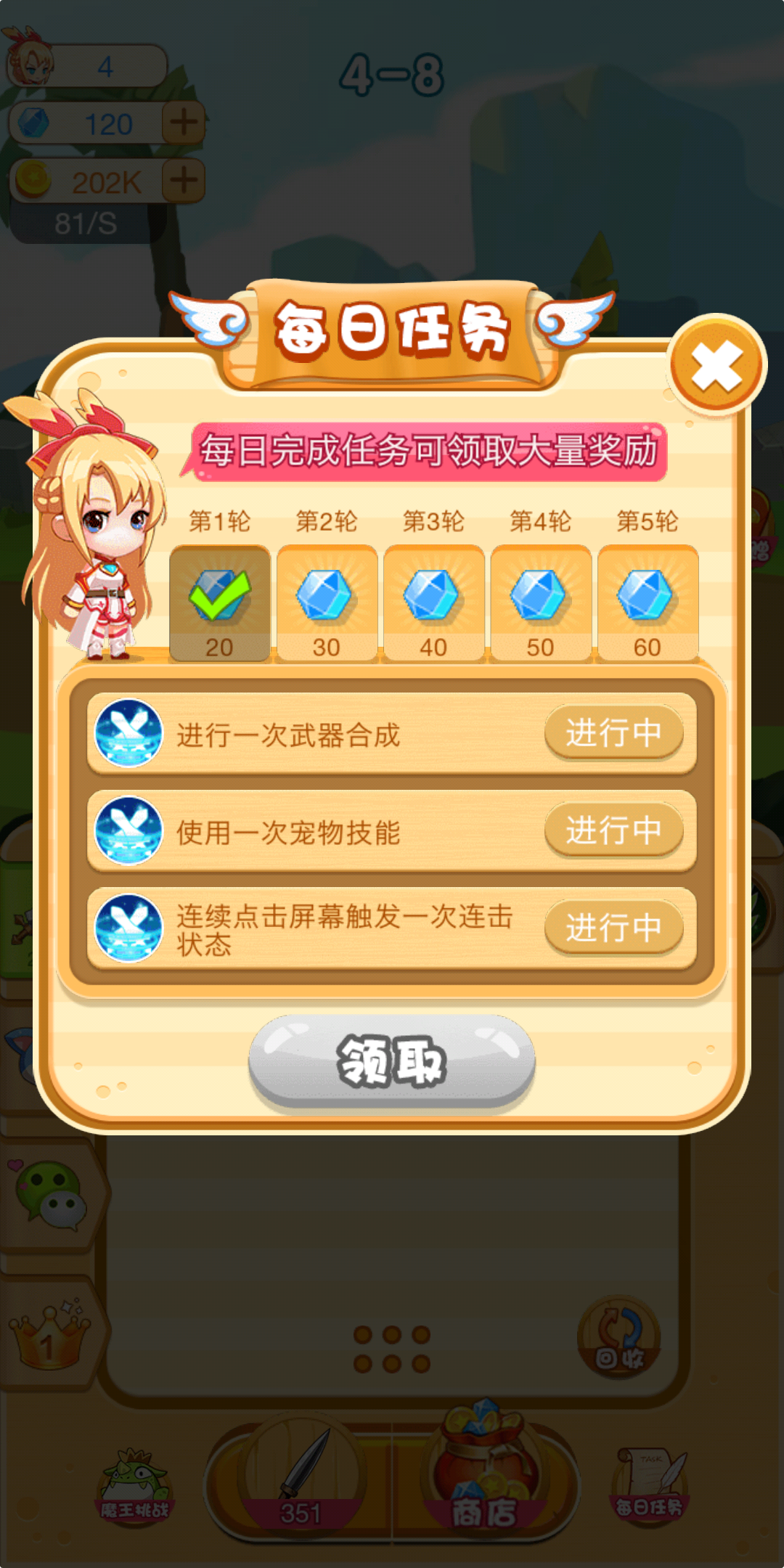Click the pet skill task icon
This screenshot has width=784, height=1568.
point(129,831)
